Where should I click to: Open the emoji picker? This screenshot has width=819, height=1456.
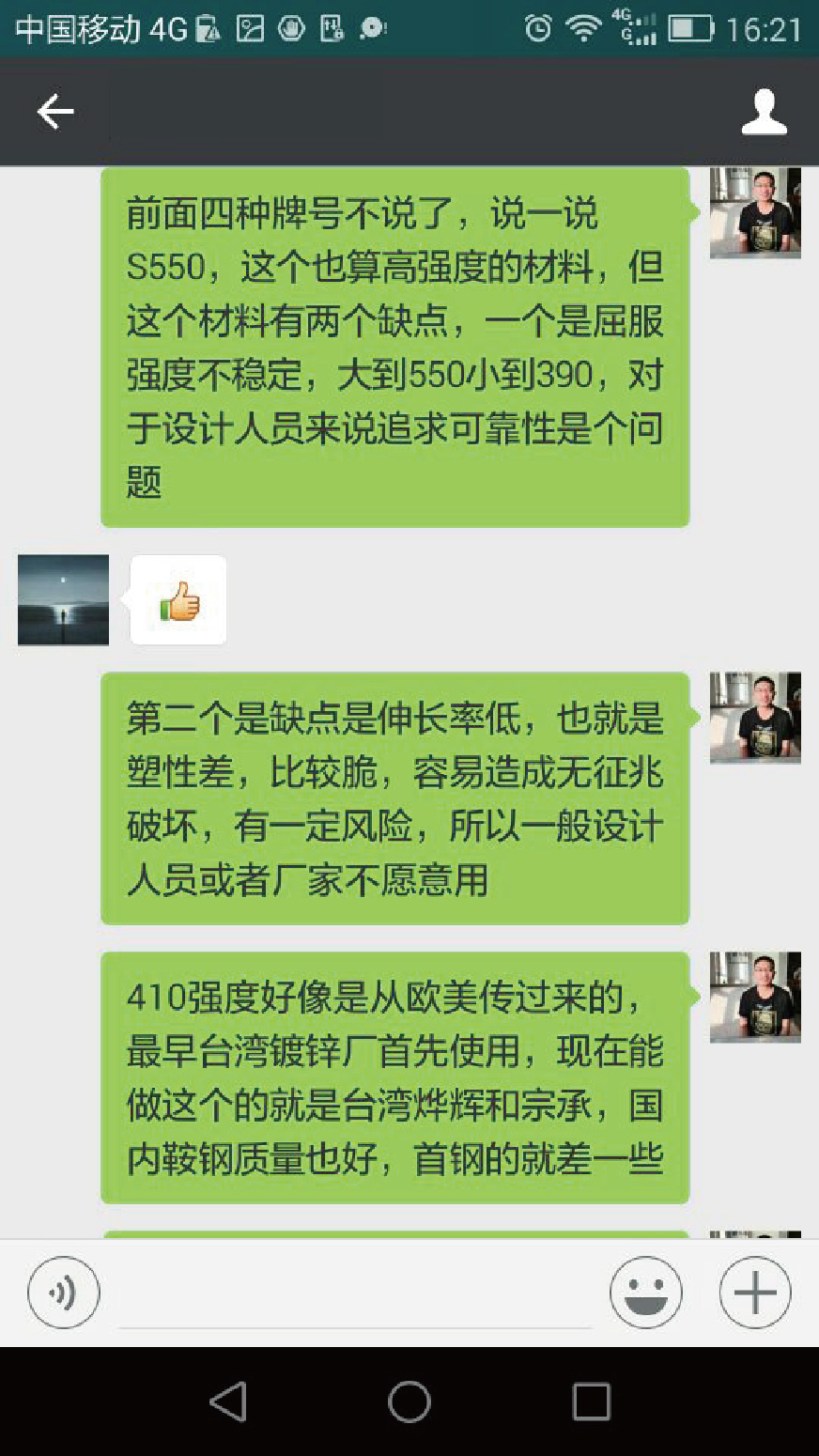point(646,1293)
